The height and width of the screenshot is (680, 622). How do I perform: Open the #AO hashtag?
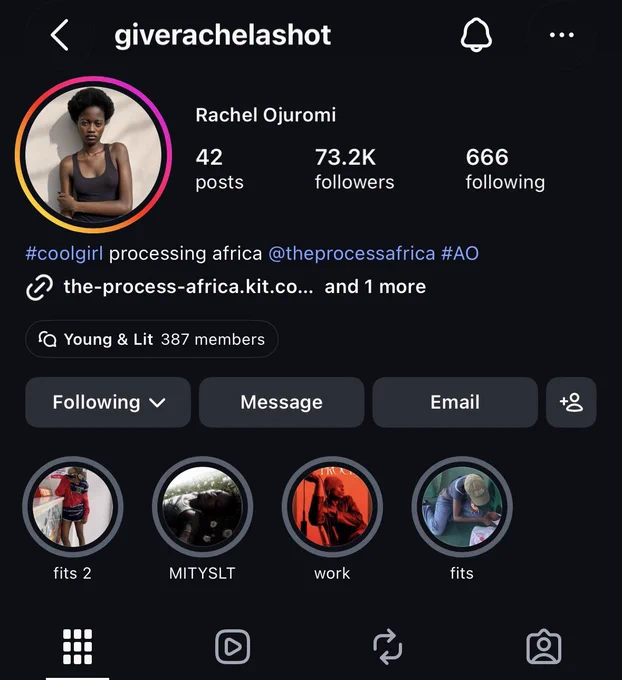coord(460,253)
